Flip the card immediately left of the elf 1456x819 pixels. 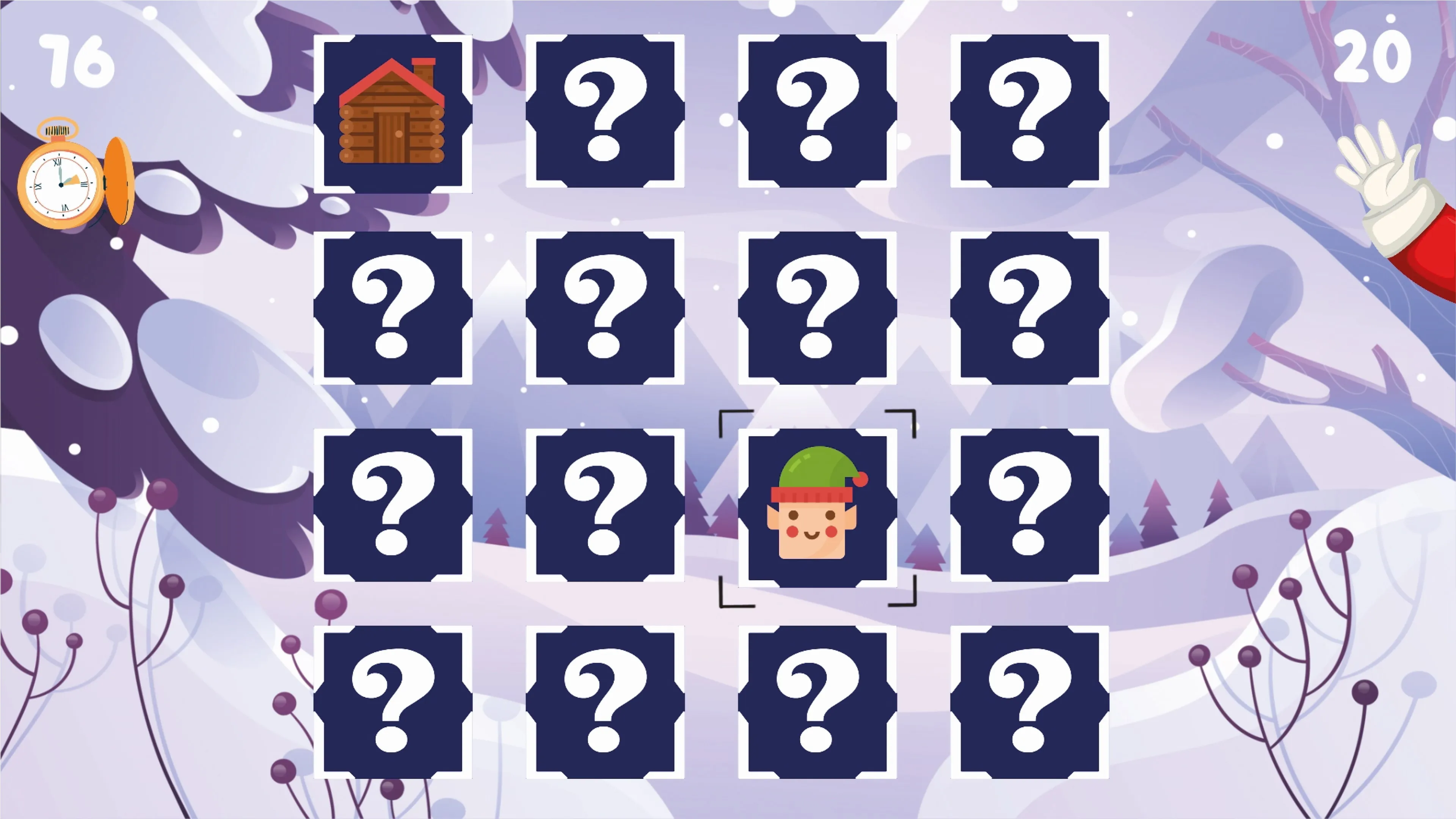(605, 505)
